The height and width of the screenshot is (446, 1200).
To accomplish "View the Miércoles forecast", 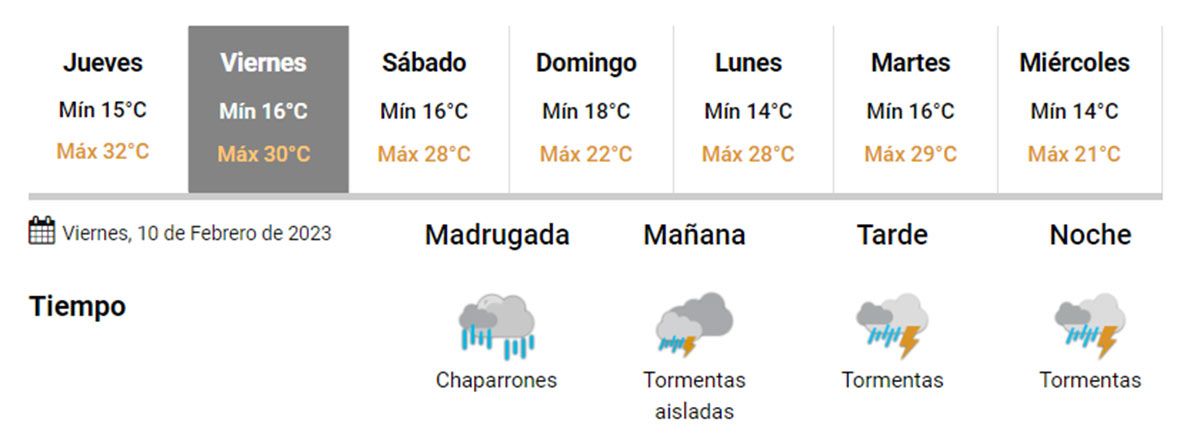I will tap(1075, 109).
